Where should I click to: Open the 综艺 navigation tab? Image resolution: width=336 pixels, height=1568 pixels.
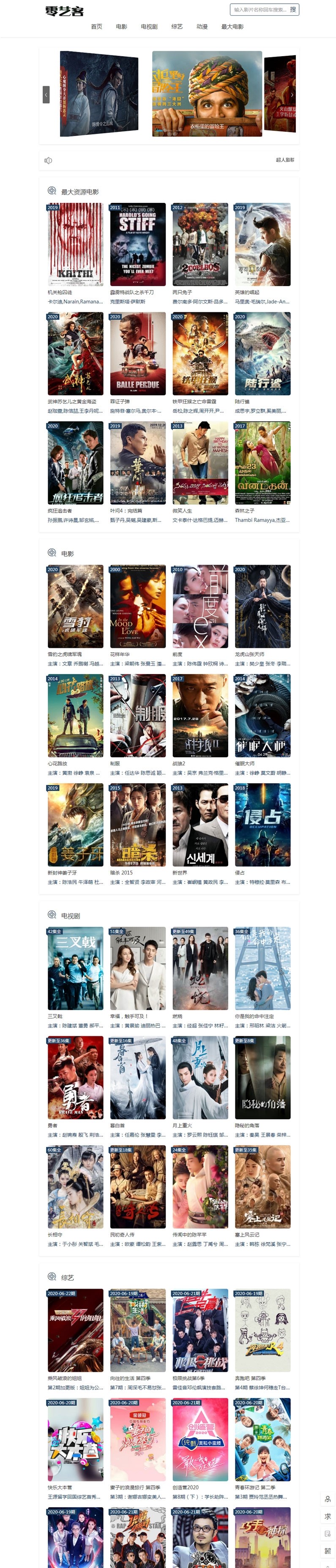[177, 27]
